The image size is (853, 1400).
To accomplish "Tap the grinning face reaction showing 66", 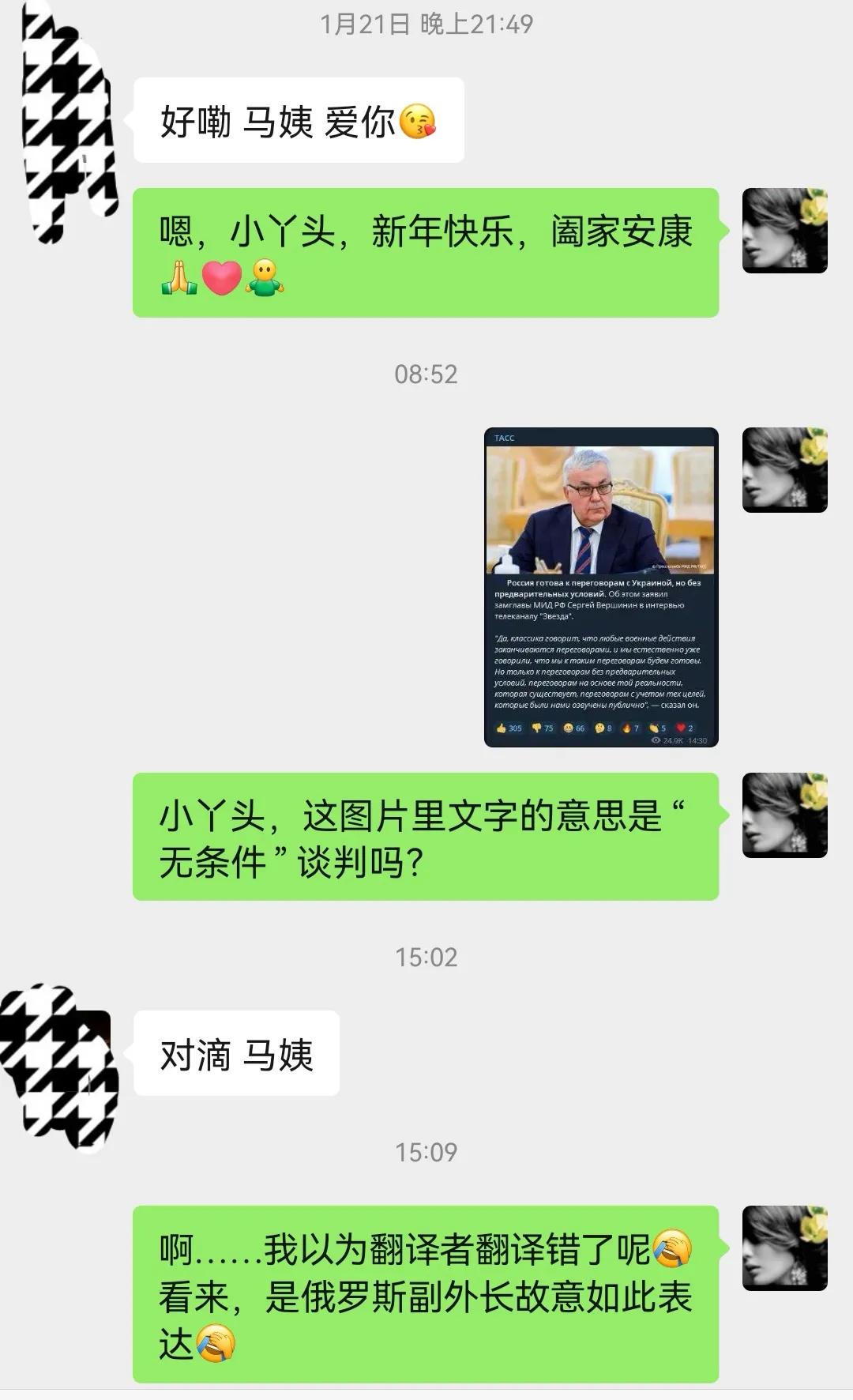I will click(x=568, y=728).
